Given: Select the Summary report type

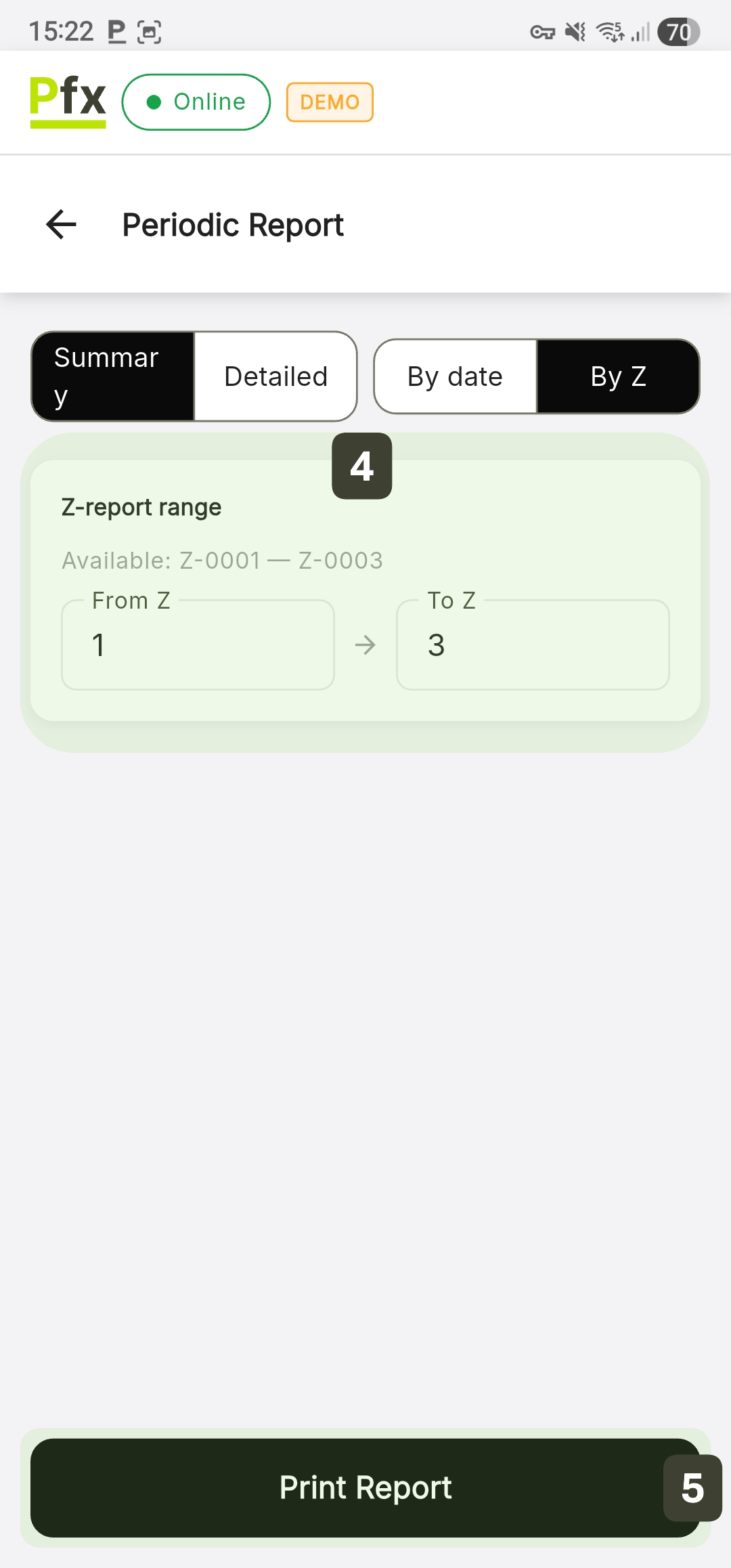Looking at the screenshot, I should pos(113,376).
